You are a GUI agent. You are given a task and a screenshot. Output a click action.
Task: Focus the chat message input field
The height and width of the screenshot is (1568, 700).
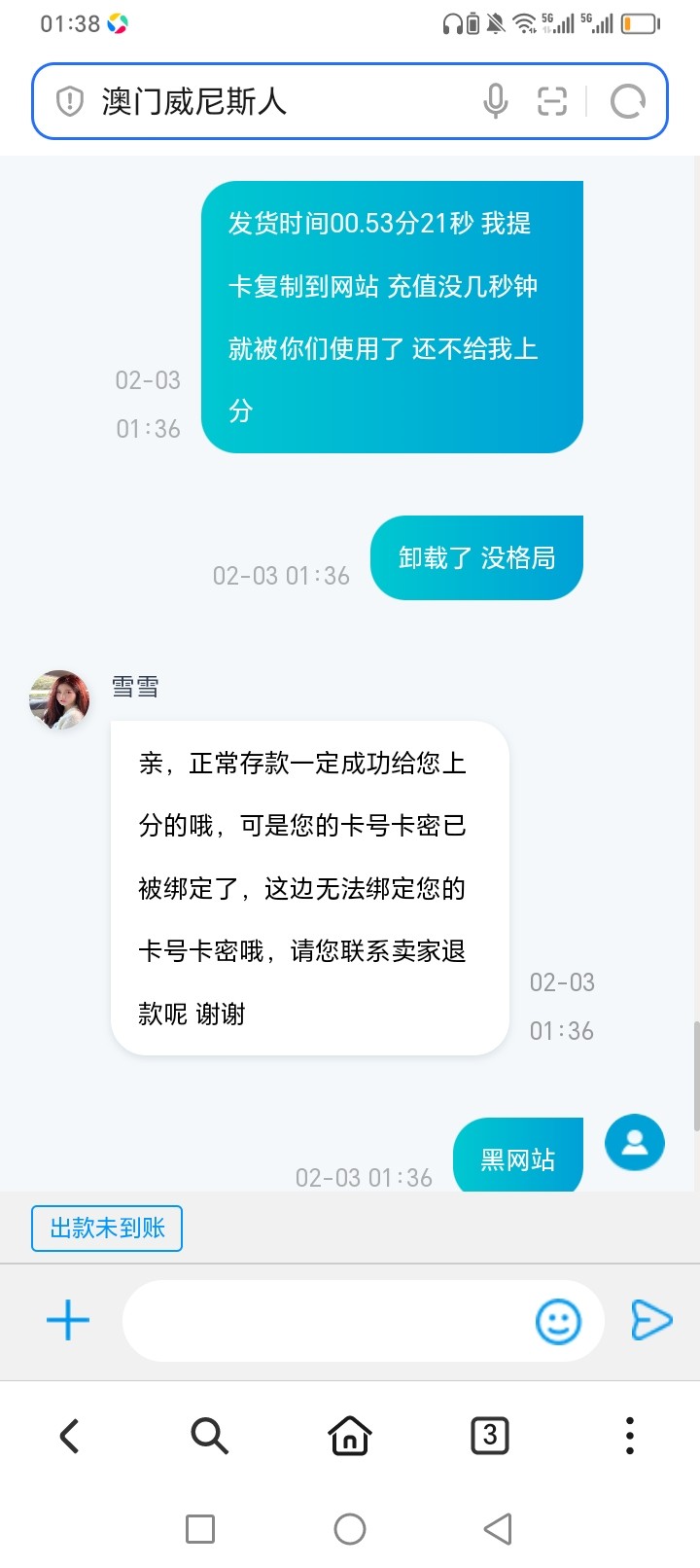click(x=326, y=1320)
